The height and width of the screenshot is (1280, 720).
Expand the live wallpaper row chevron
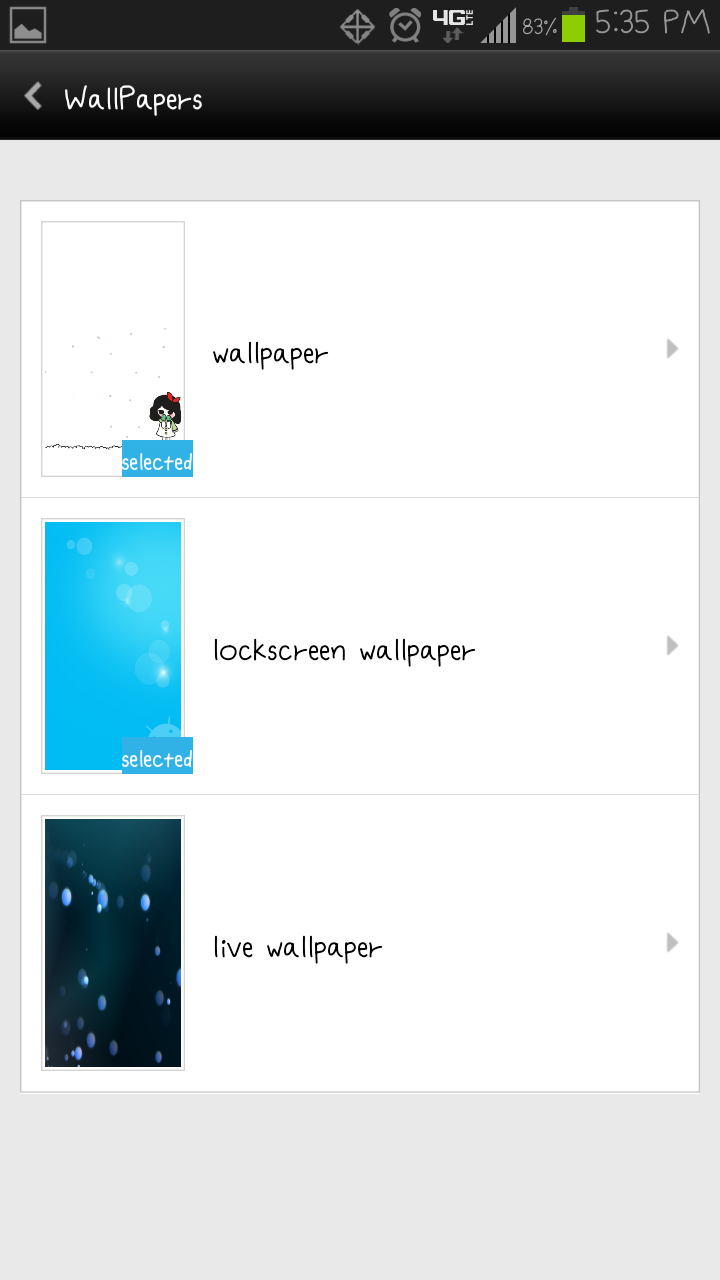(671, 942)
